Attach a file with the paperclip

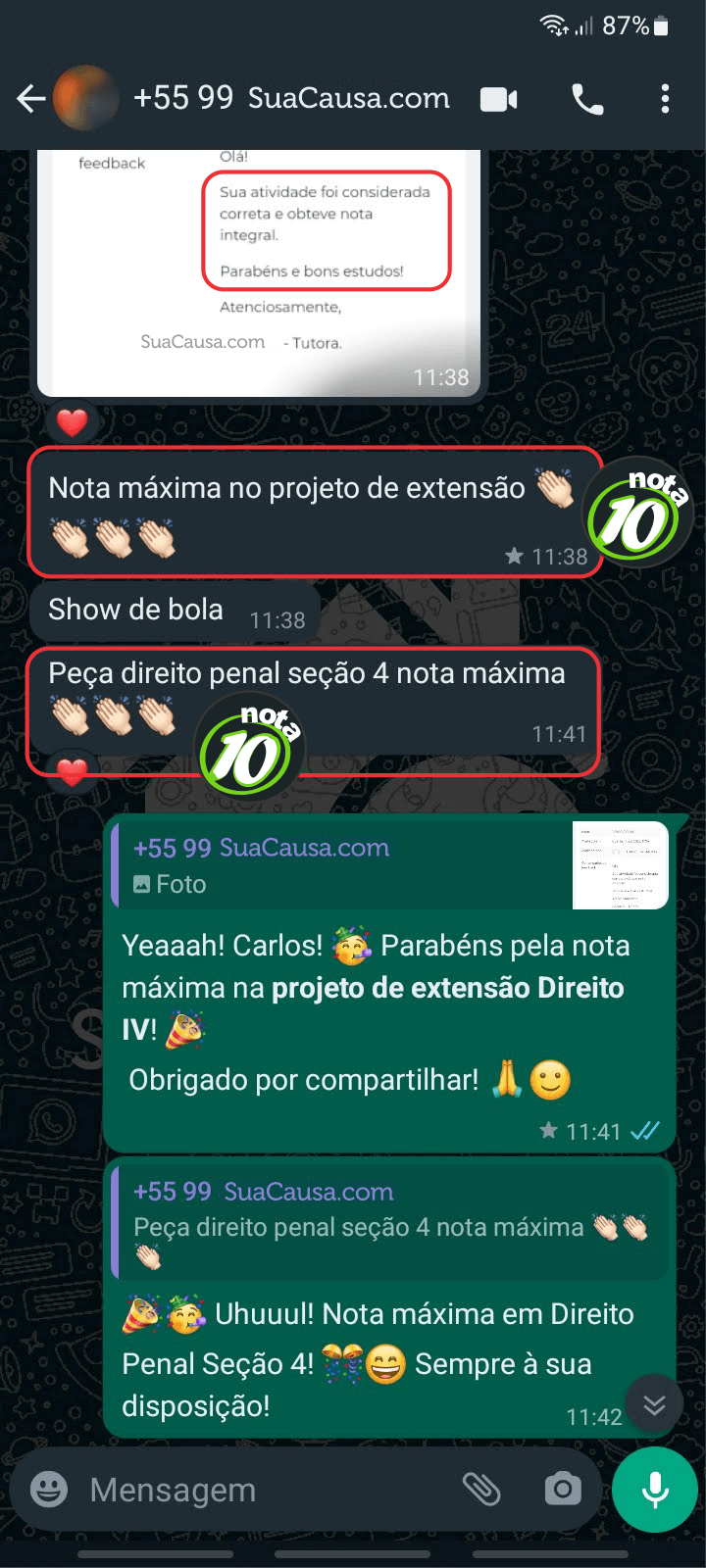point(484,1489)
